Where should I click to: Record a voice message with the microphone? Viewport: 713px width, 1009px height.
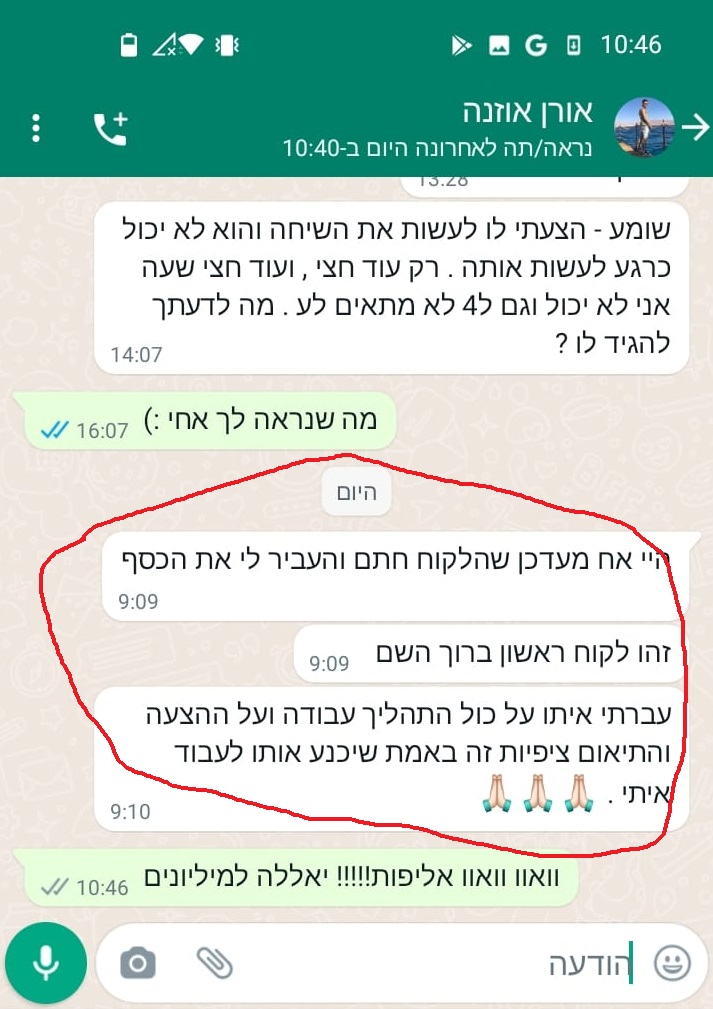click(x=45, y=963)
